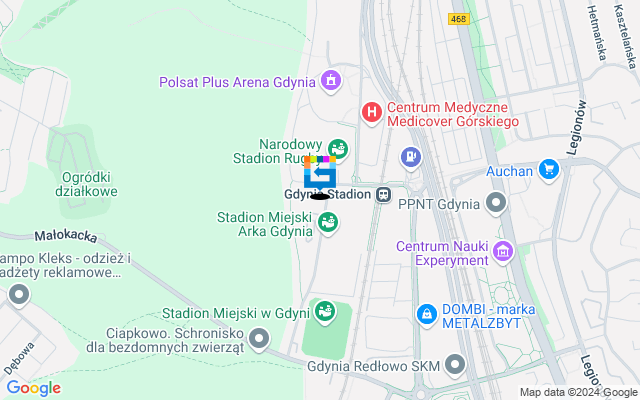Tap the Ciapkowo animal shelter marker
The image size is (640, 400).
pyautogui.click(x=260, y=340)
